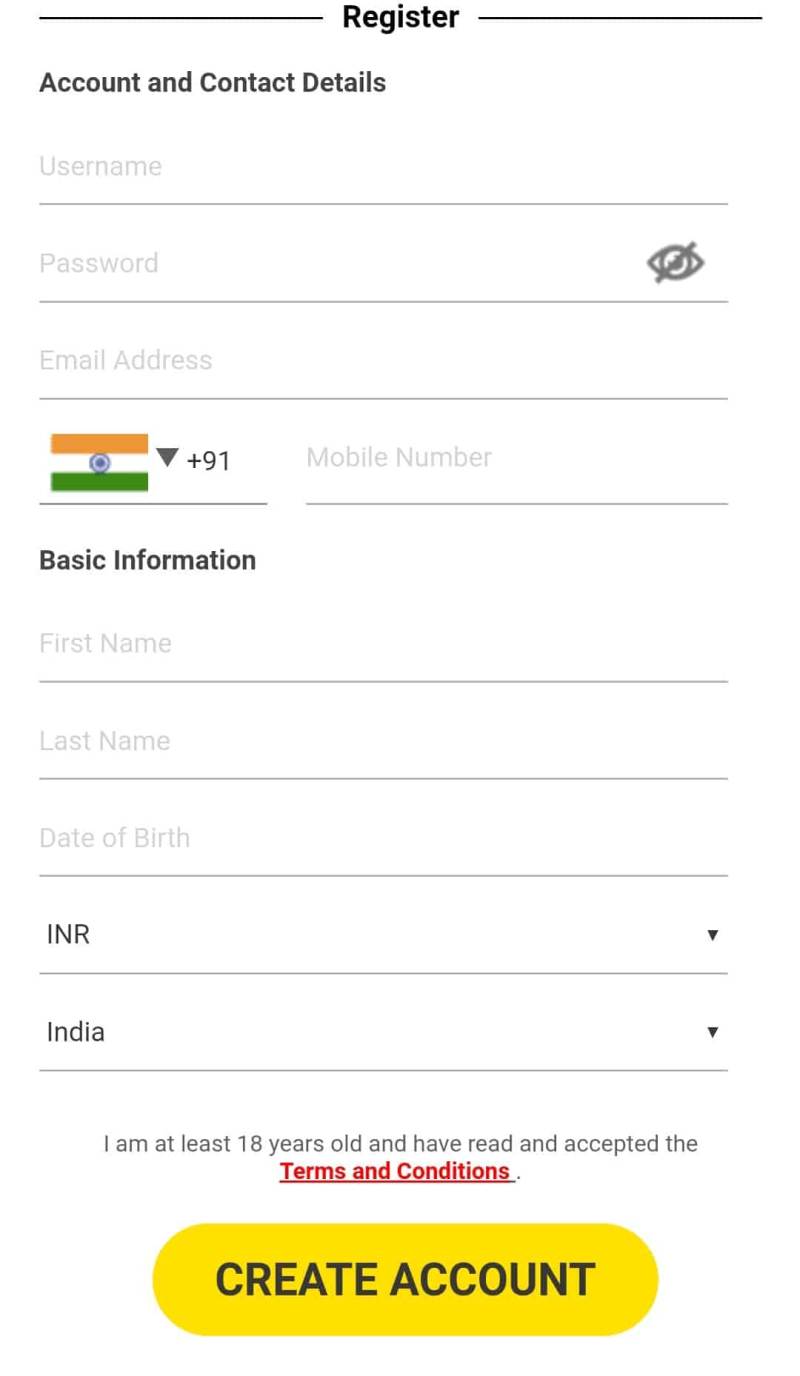This screenshot has height=1376, width=800.
Task: Expand the INR currency dropdown
Action: (383, 935)
